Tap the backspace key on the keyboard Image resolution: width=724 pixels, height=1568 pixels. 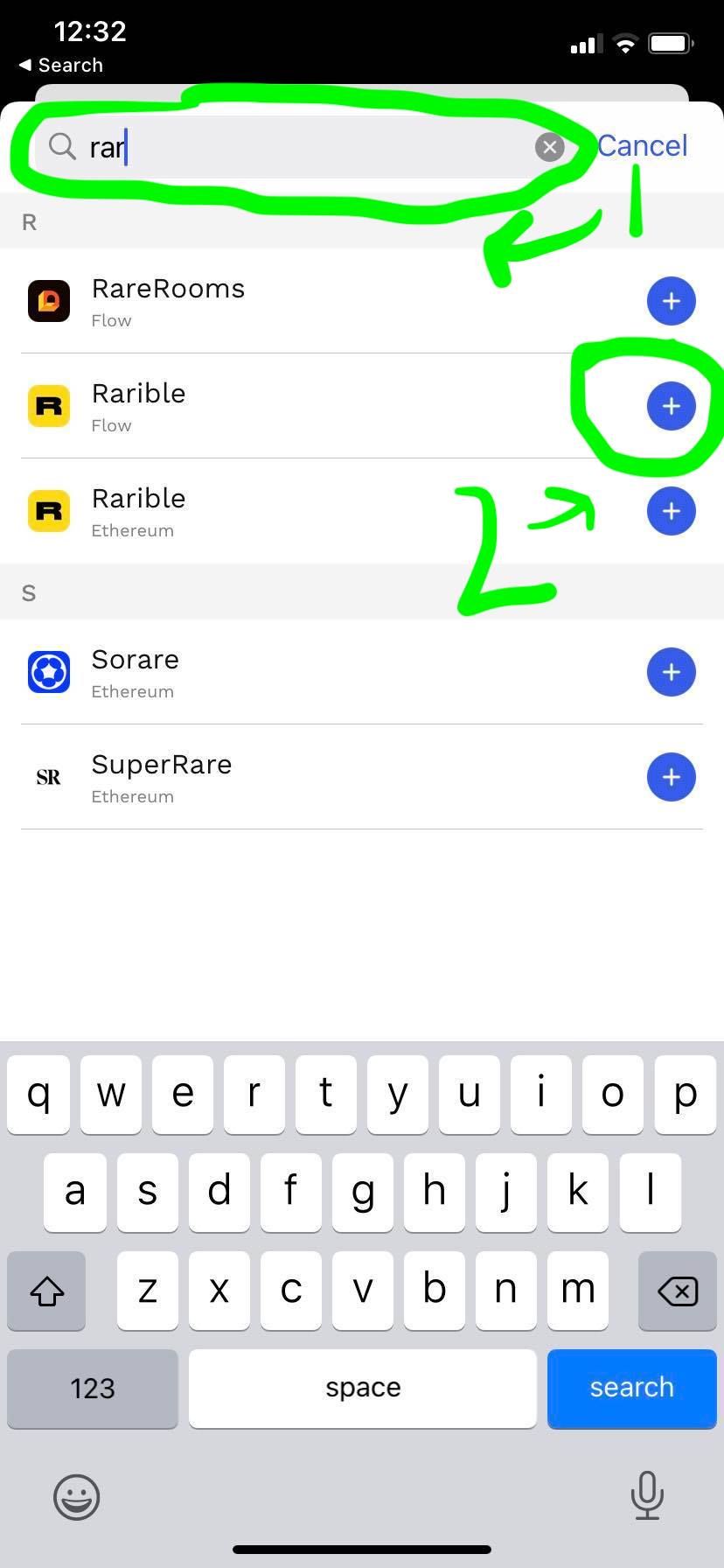[x=677, y=1291]
